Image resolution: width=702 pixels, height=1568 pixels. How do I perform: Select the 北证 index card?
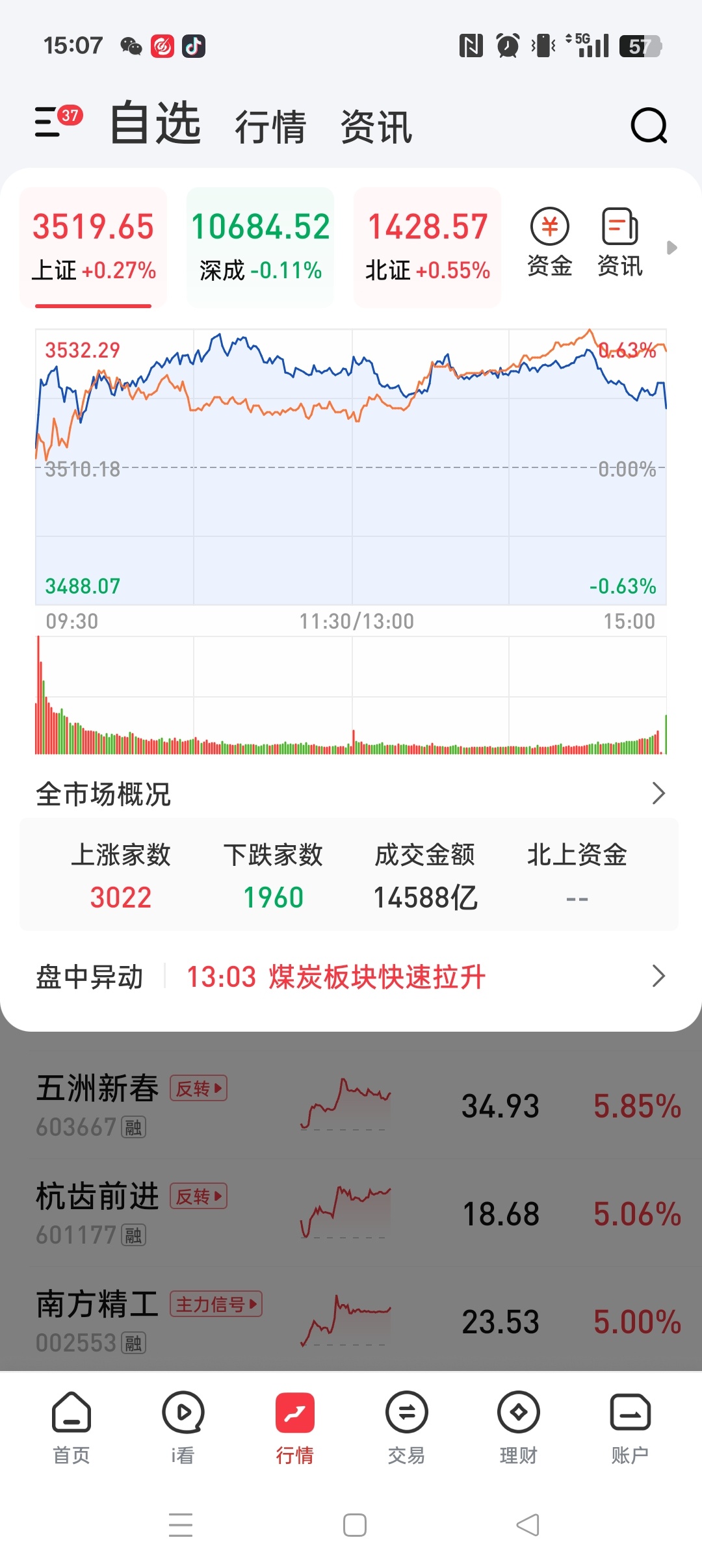[x=428, y=246]
